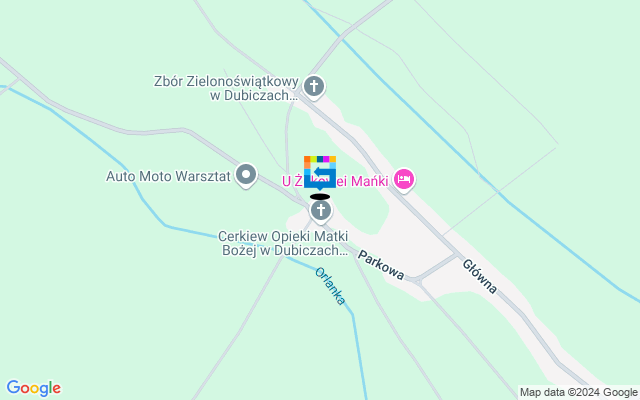The image size is (640, 400).
Task: Tap the Cerkiew Opieki Matki Bożej marker
Action: (x=320, y=211)
